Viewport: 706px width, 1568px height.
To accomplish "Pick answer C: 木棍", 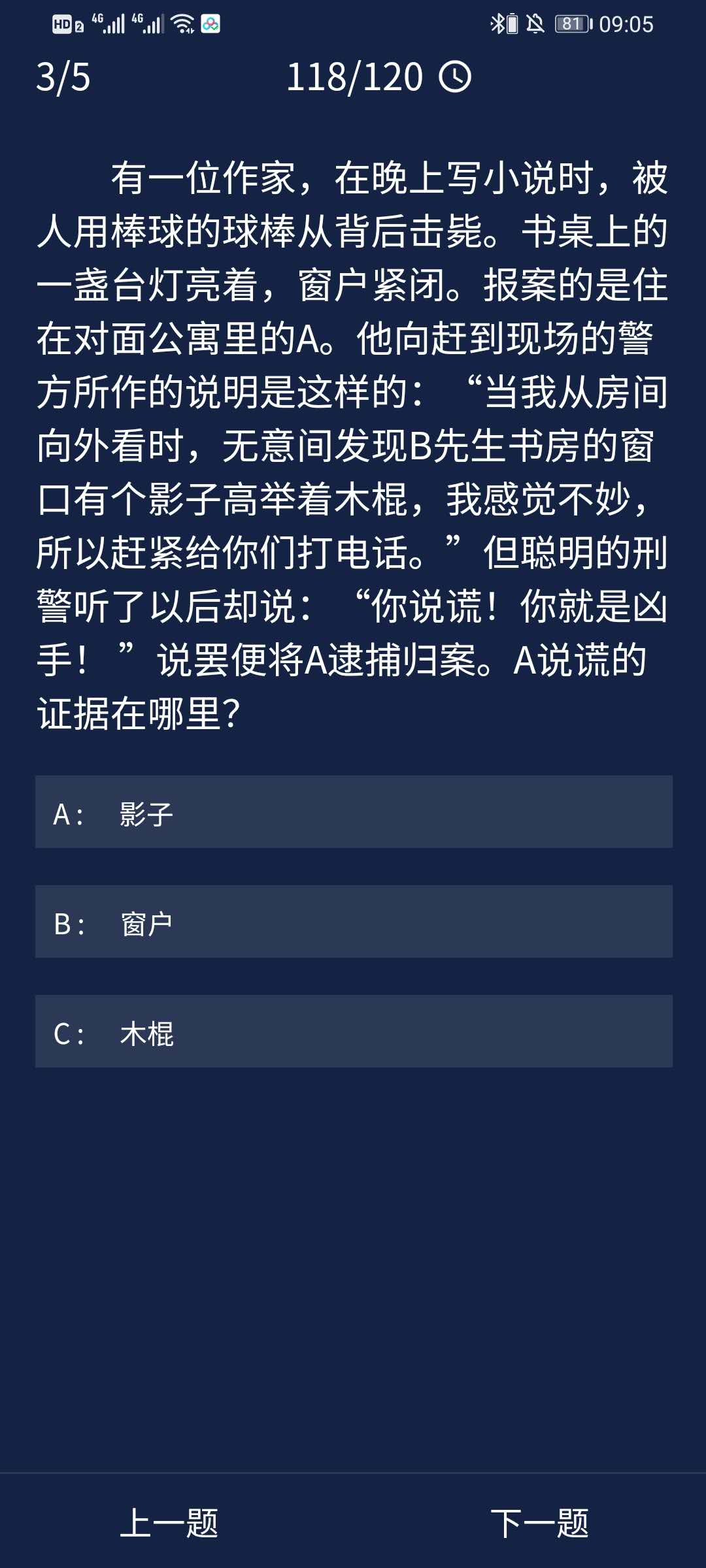I will coord(353,1032).
